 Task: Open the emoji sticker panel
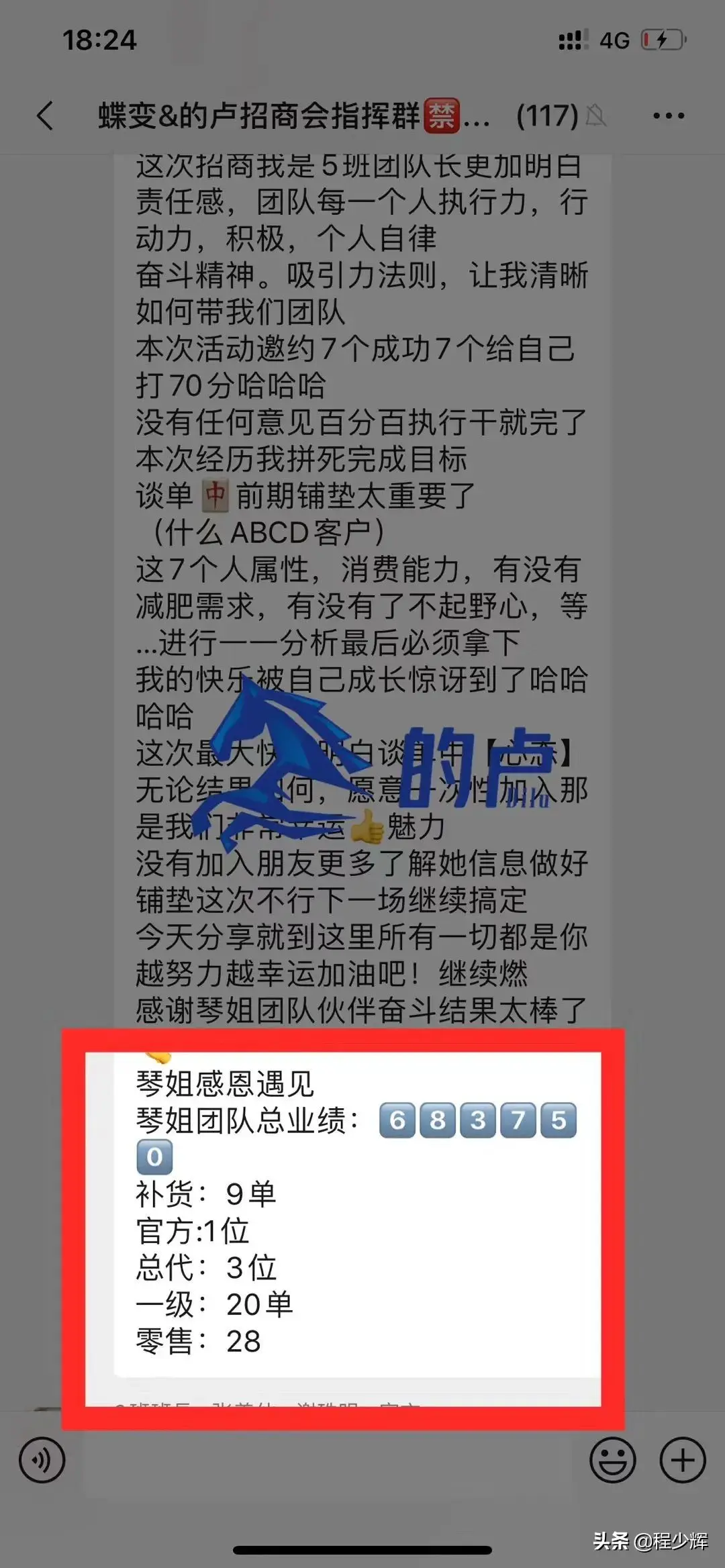(x=612, y=1459)
